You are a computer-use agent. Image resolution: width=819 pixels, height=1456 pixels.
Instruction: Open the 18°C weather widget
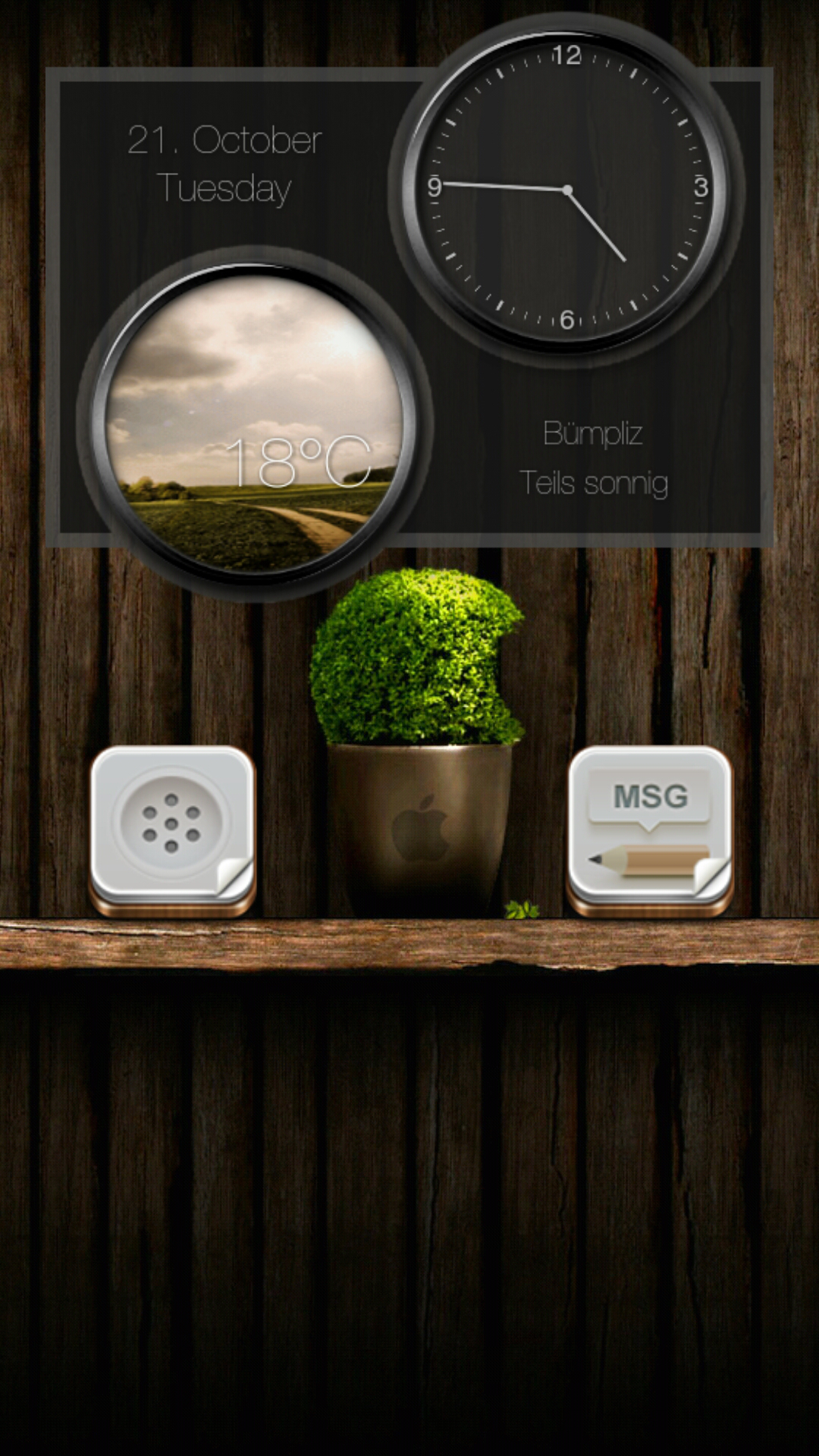click(x=255, y=423)
